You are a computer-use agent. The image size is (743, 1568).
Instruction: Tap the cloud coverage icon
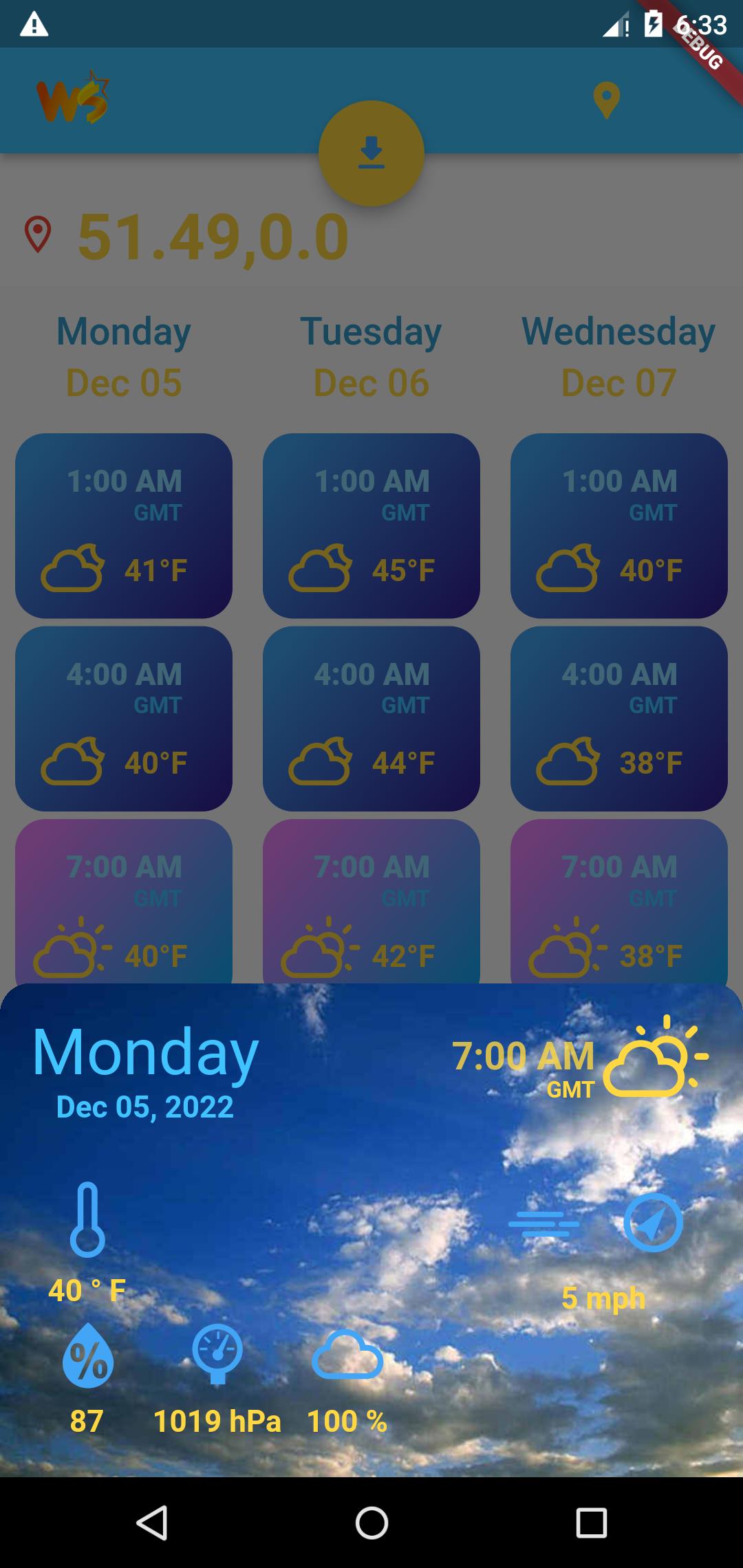349,1353
